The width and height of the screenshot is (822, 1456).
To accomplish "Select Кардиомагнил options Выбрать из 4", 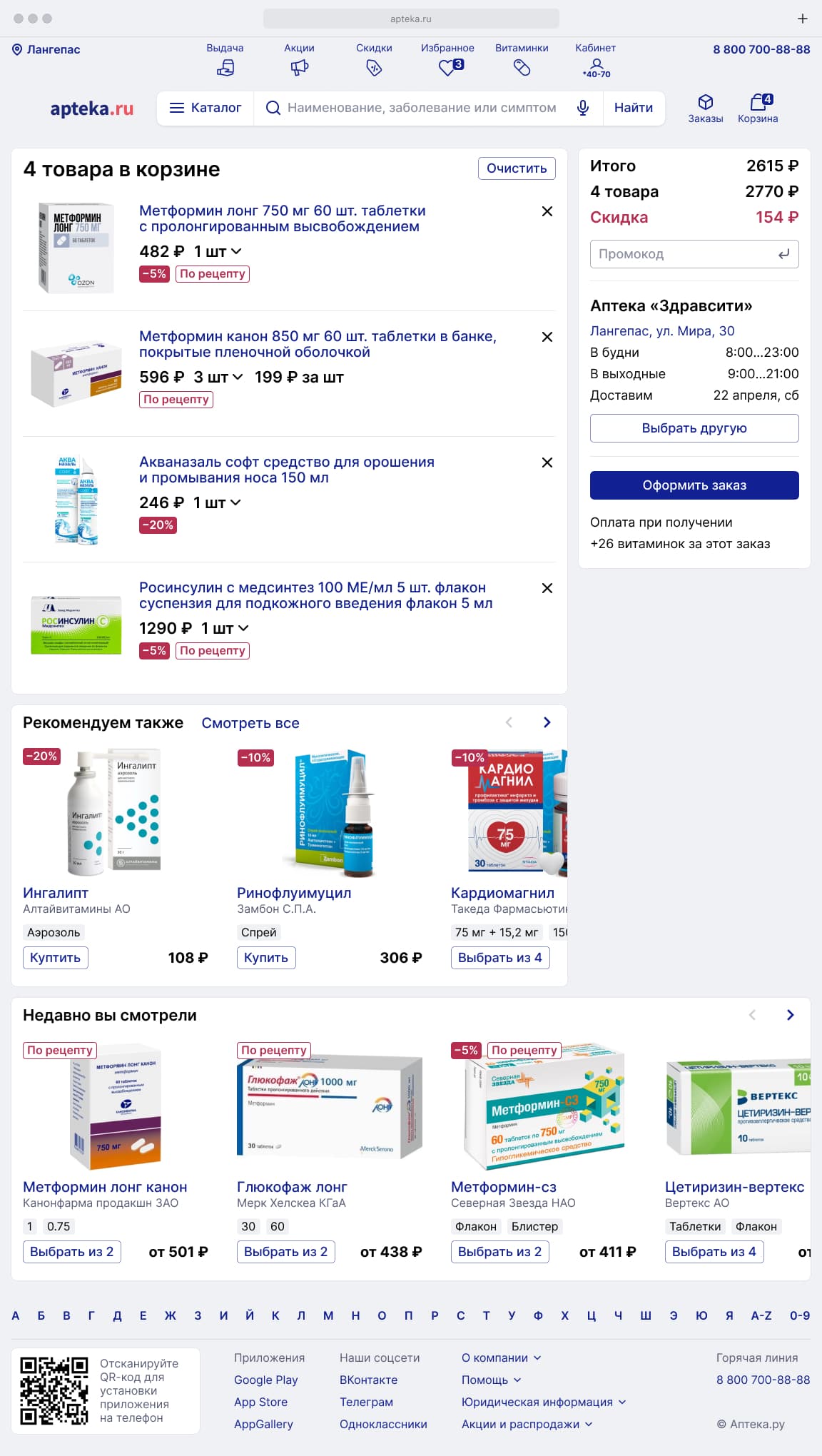I will coord(499,958).
